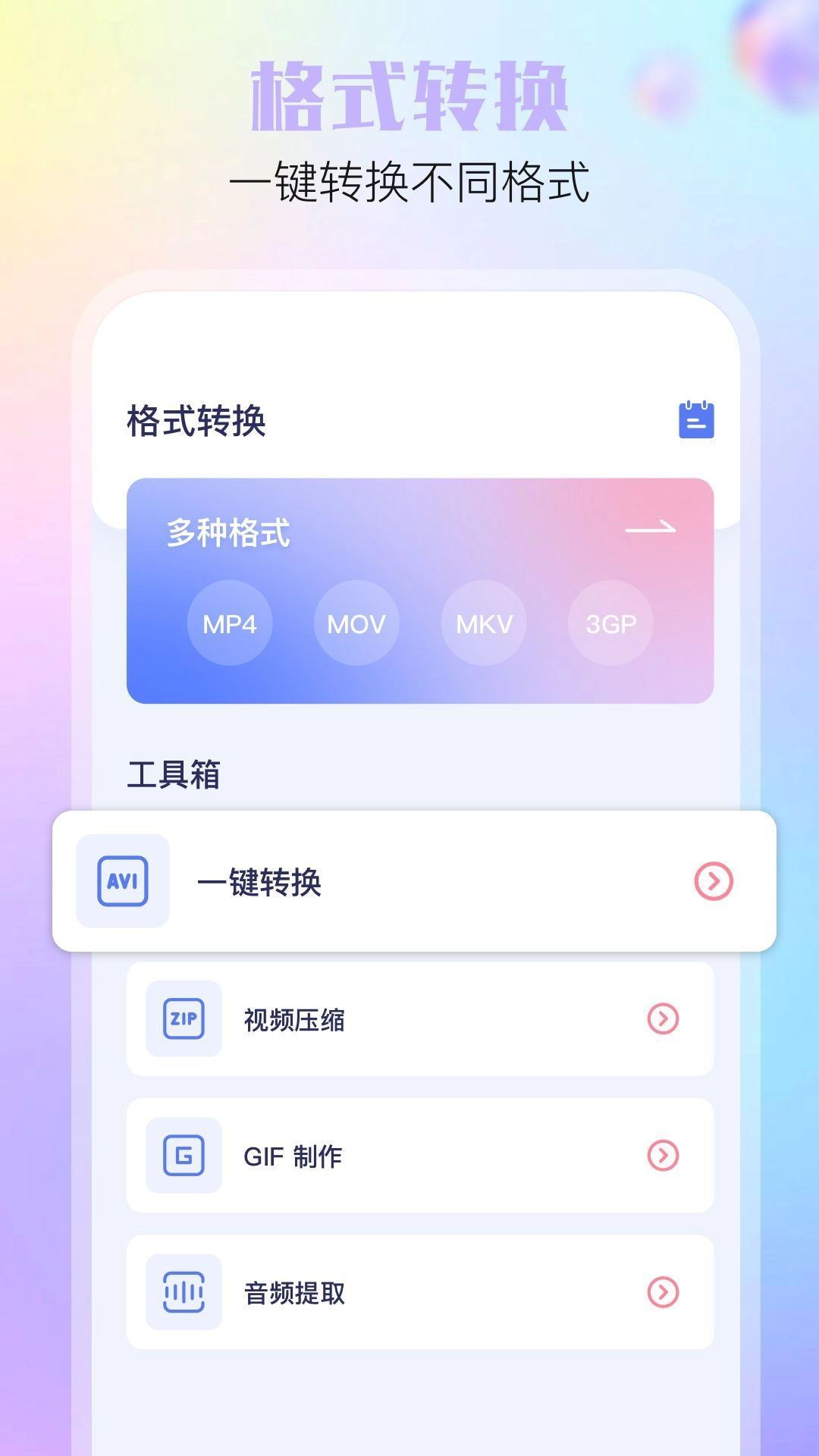The height and width of the screenshot is (1456, 819).
Task: Choose the MKV format bubble
Action: click(483, 623)
